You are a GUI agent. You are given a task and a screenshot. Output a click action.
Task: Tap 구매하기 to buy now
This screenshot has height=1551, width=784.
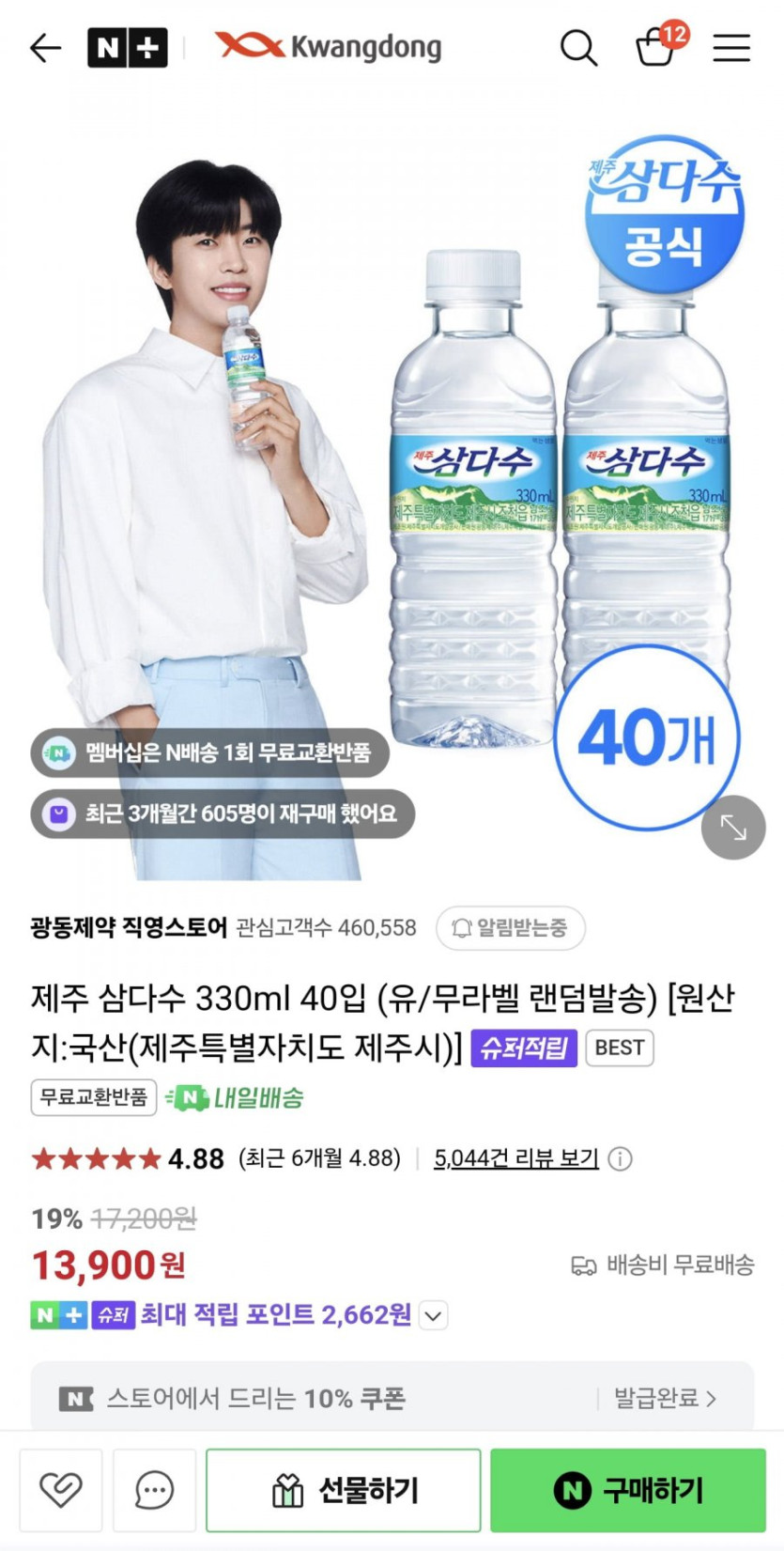627,1489
